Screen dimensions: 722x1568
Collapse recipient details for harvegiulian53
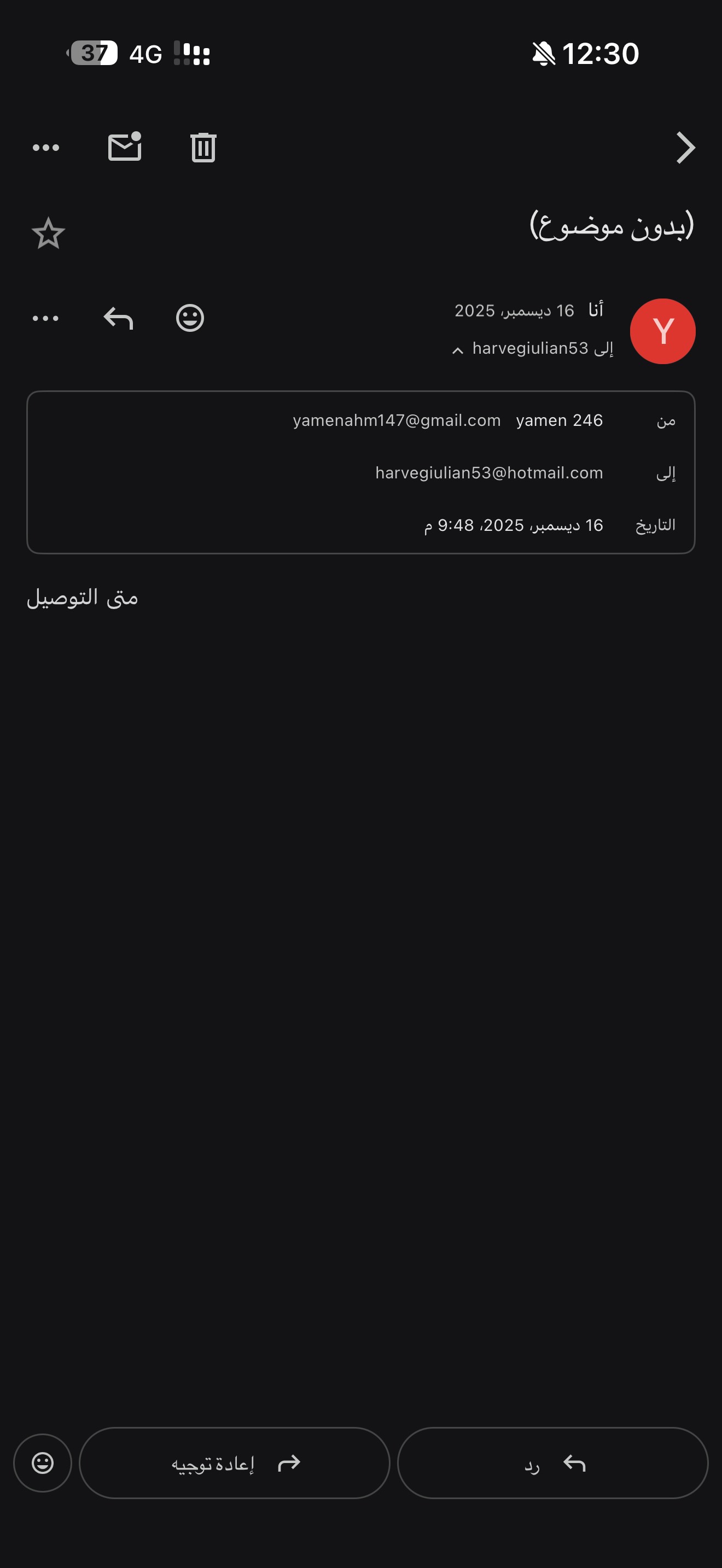click(x=458, y=350)
